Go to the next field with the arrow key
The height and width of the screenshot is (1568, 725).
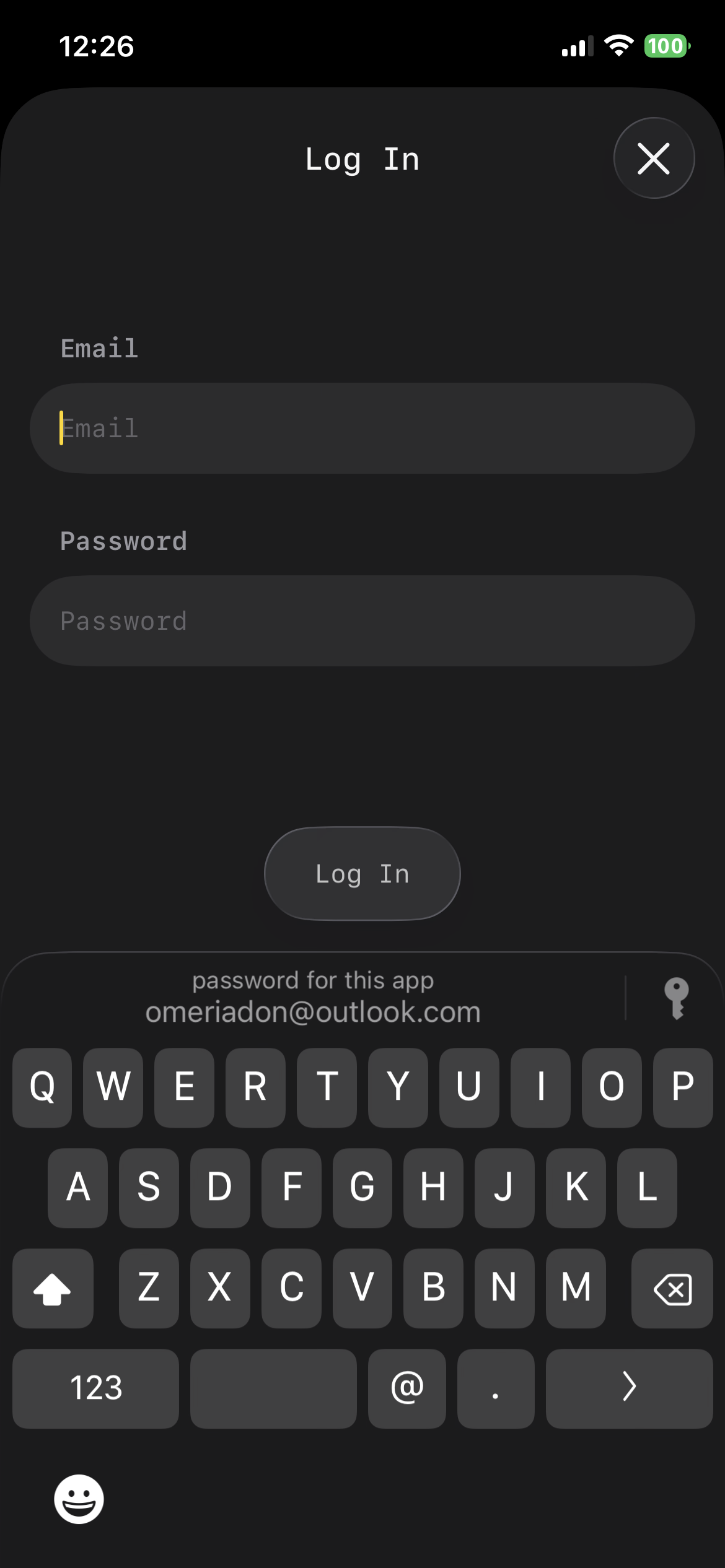click(x=629, y=1388)
